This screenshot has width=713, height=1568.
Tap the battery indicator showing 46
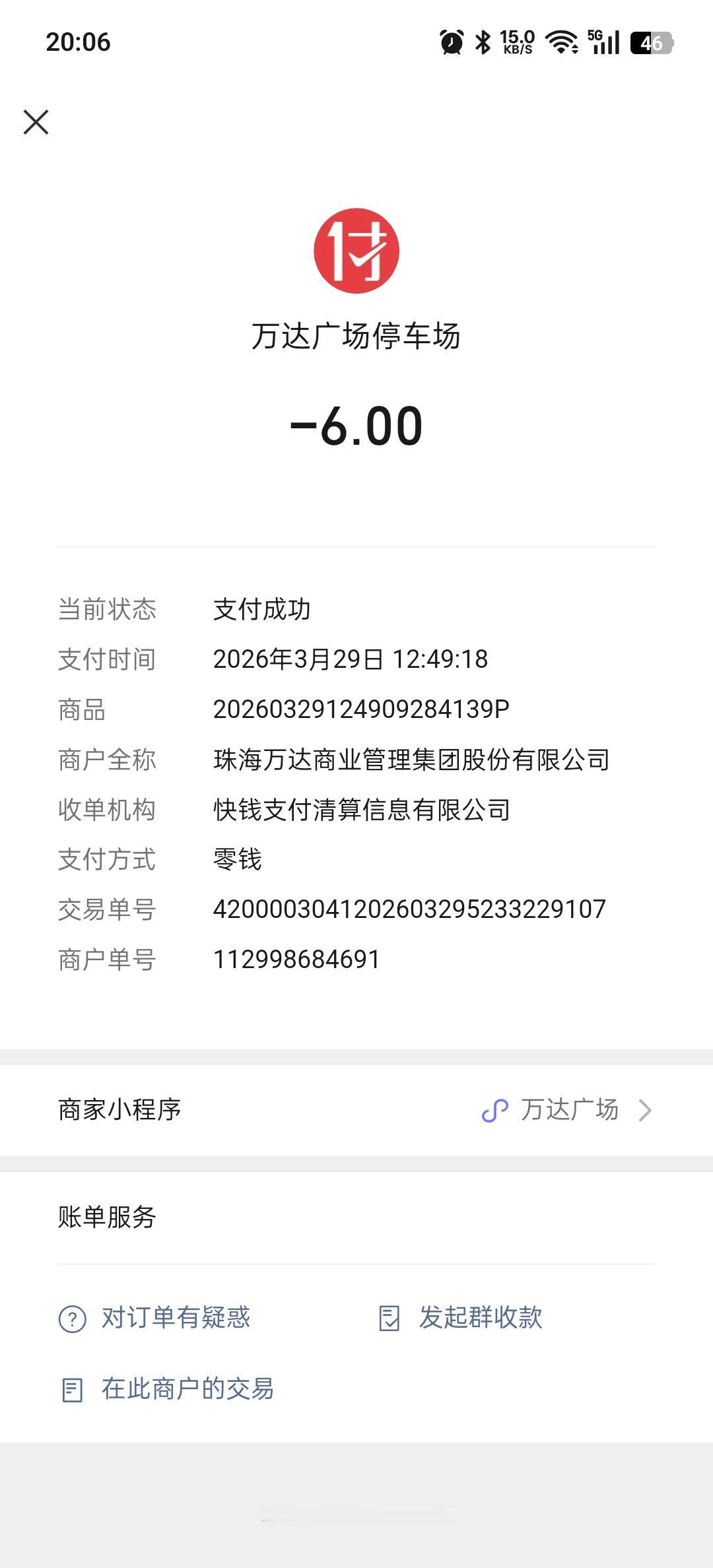pos(650,43)
